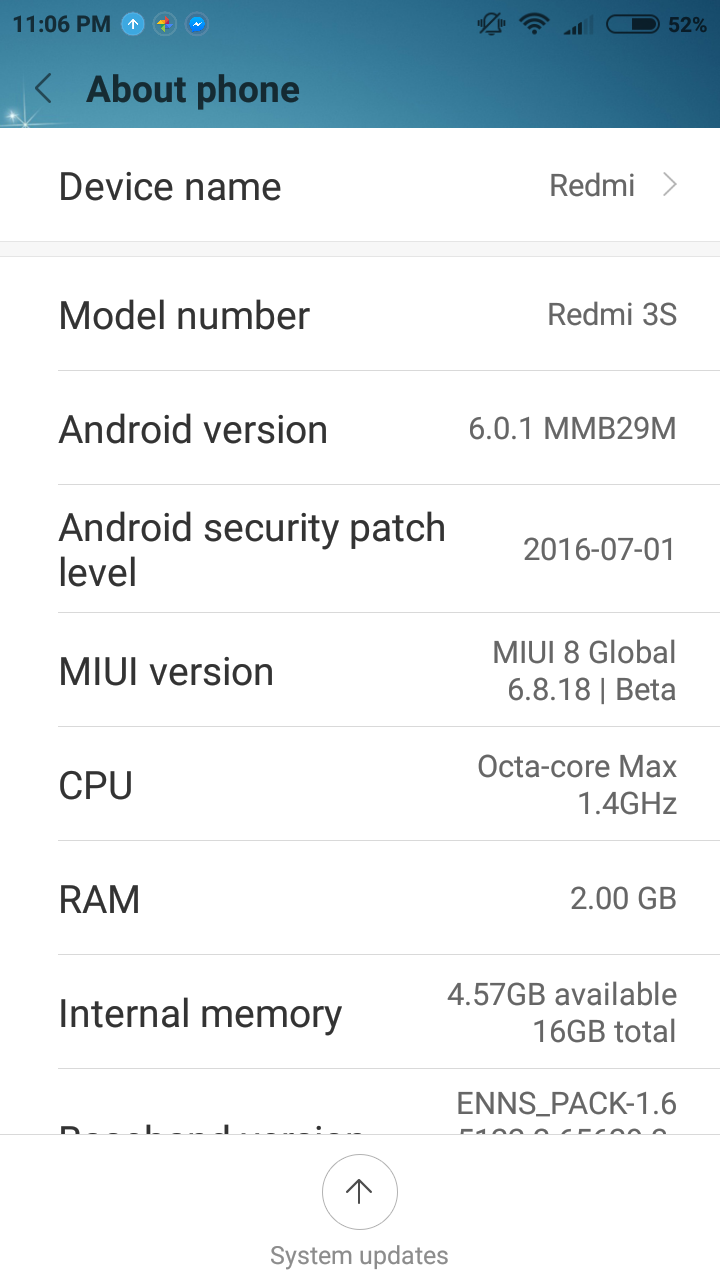Open the Internal memory row

(360, 1012)
